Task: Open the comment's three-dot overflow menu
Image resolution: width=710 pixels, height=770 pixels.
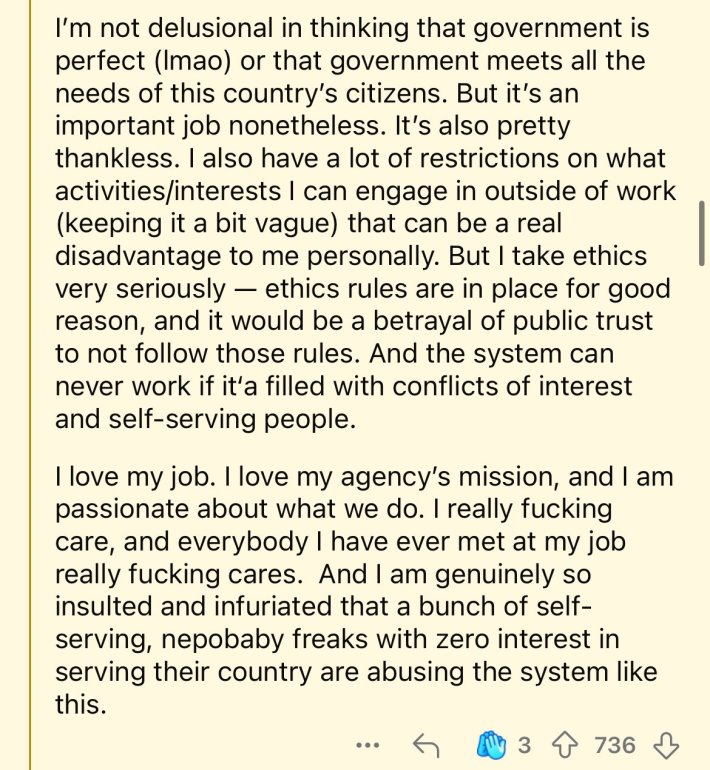Action: pos(368,745)
